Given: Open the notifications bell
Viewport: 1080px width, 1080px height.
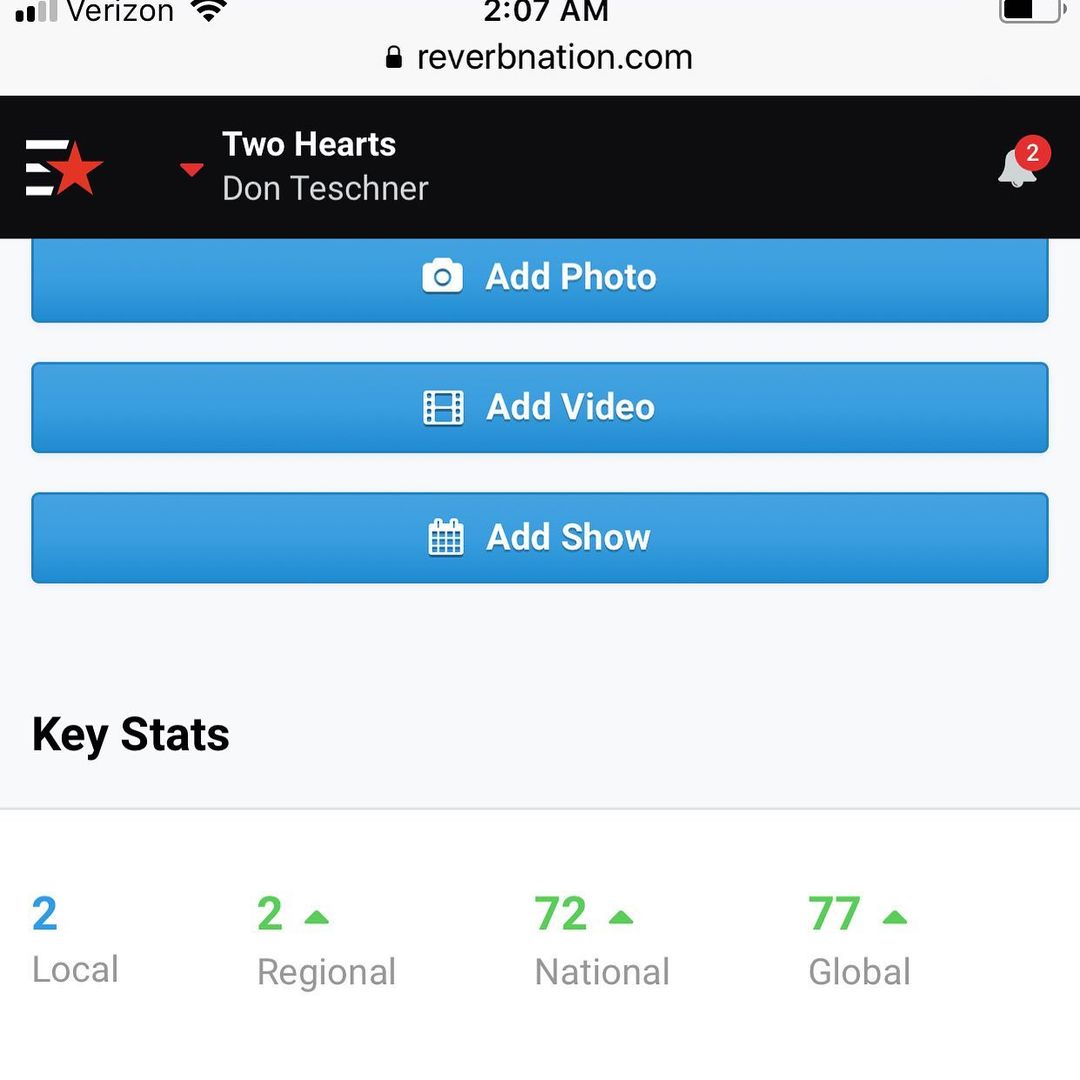Looking at the screenshot, I should [x=1018, y=167].
